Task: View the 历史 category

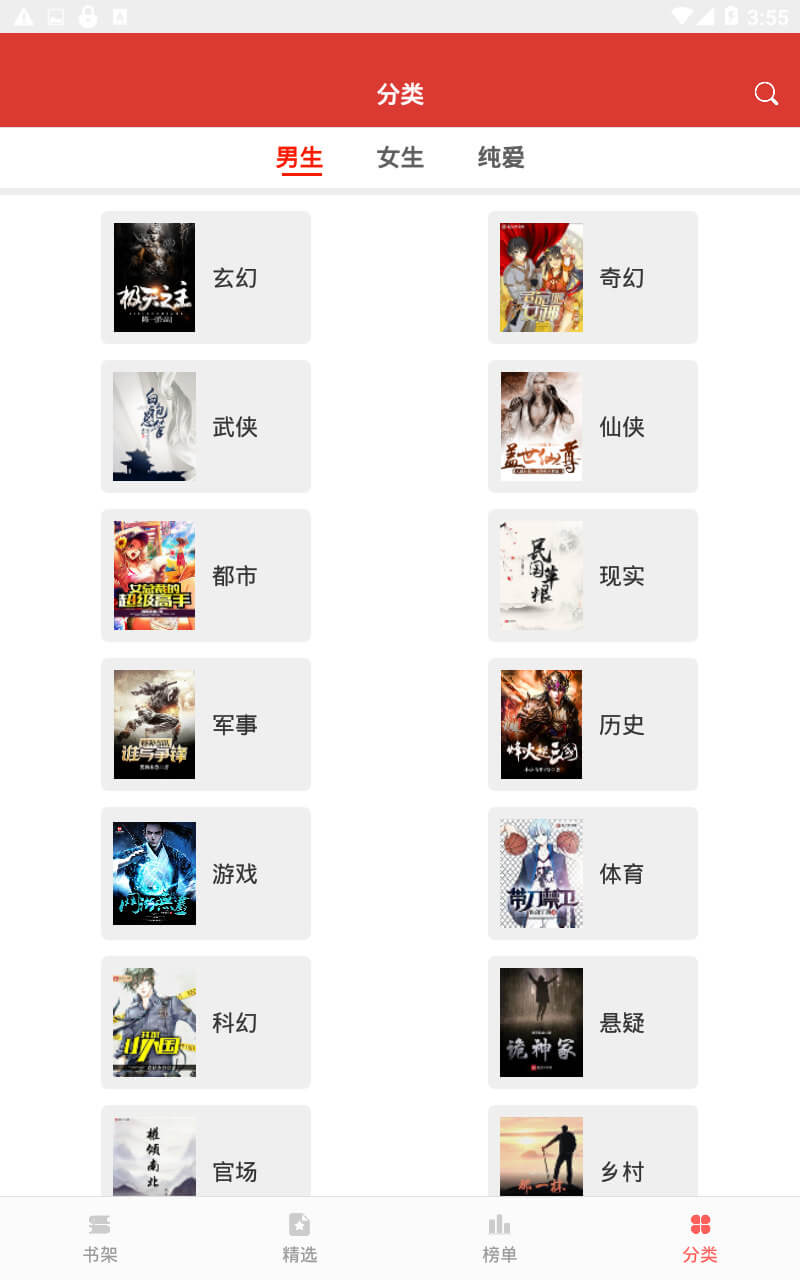Action: point(593,724)
